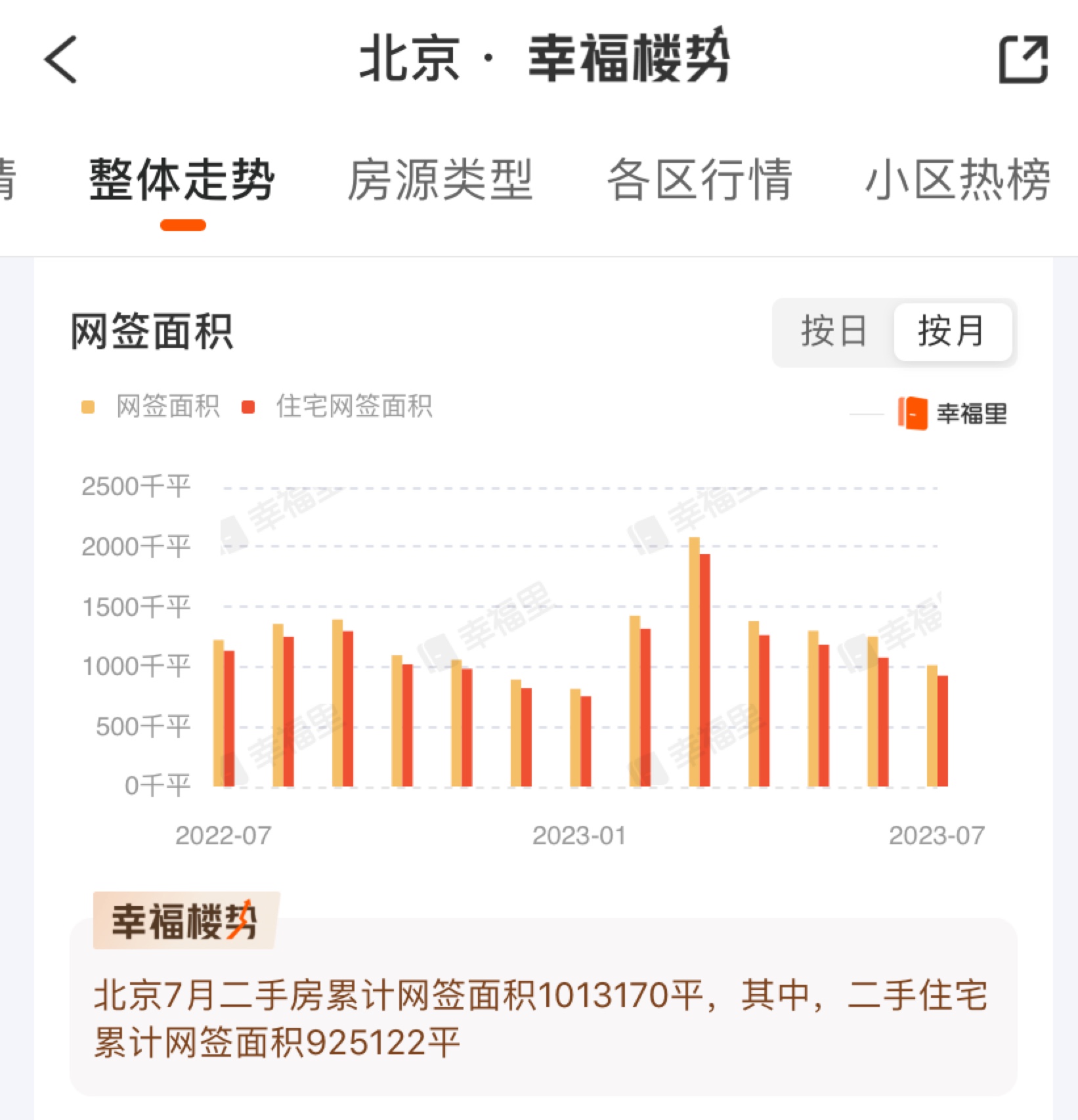Open 各区行情 section

[x=701, y=181]
